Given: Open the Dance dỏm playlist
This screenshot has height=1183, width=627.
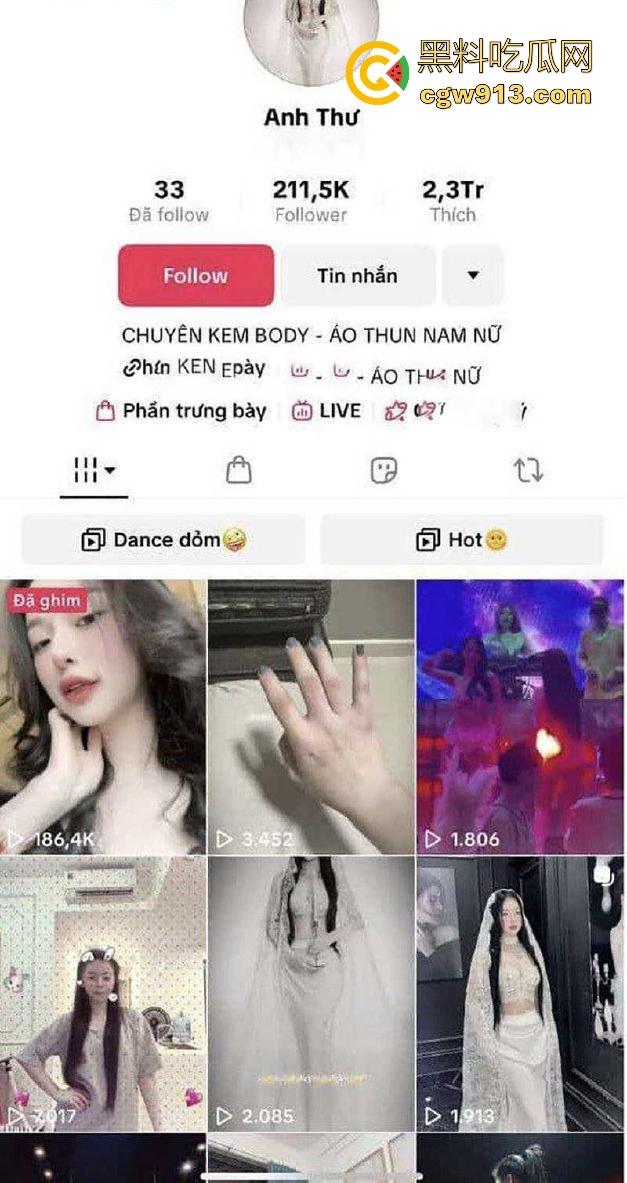Looking at the screenshot, I should pos(164,540).
